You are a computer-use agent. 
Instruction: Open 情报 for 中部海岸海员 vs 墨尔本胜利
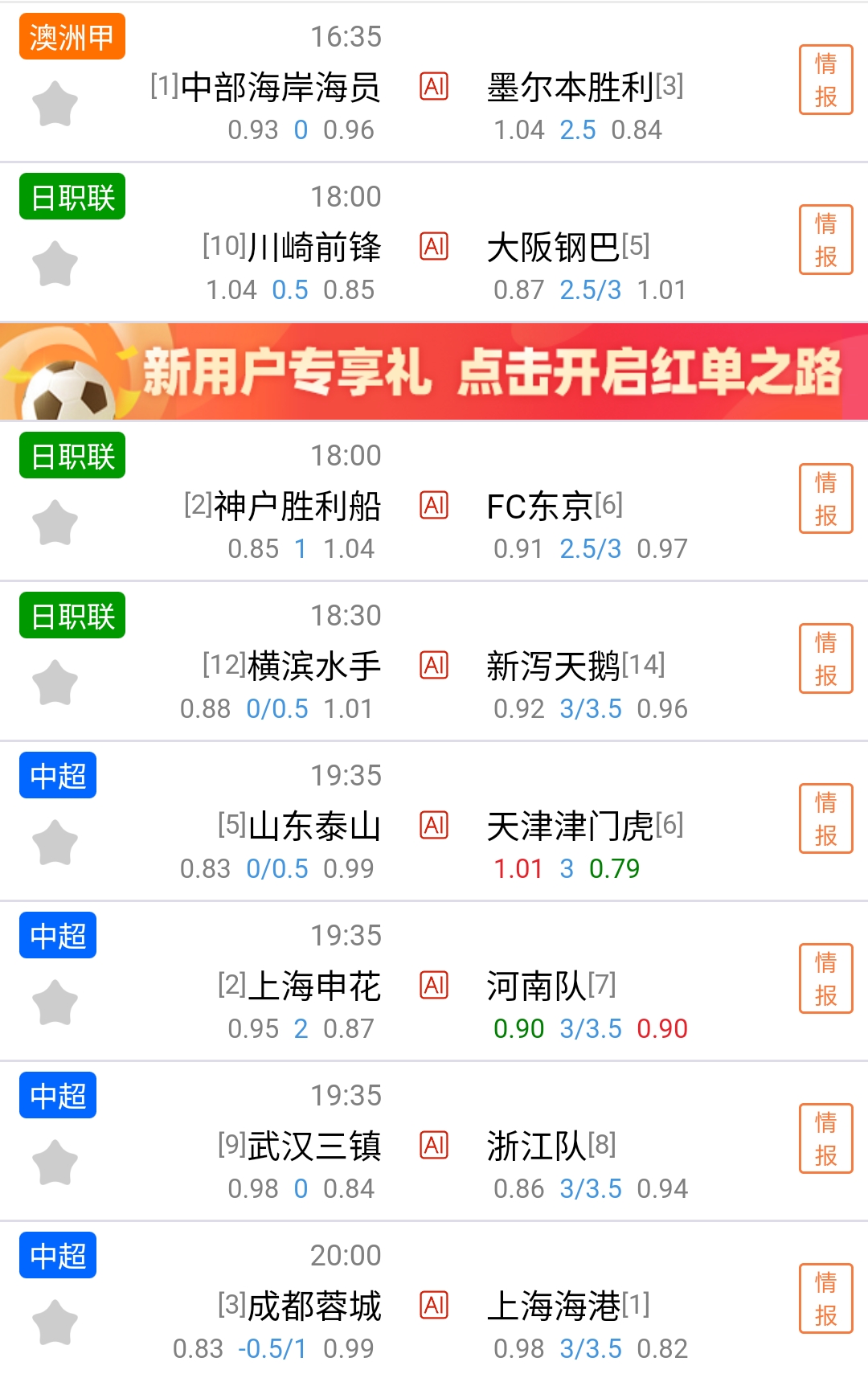[825, 80]
